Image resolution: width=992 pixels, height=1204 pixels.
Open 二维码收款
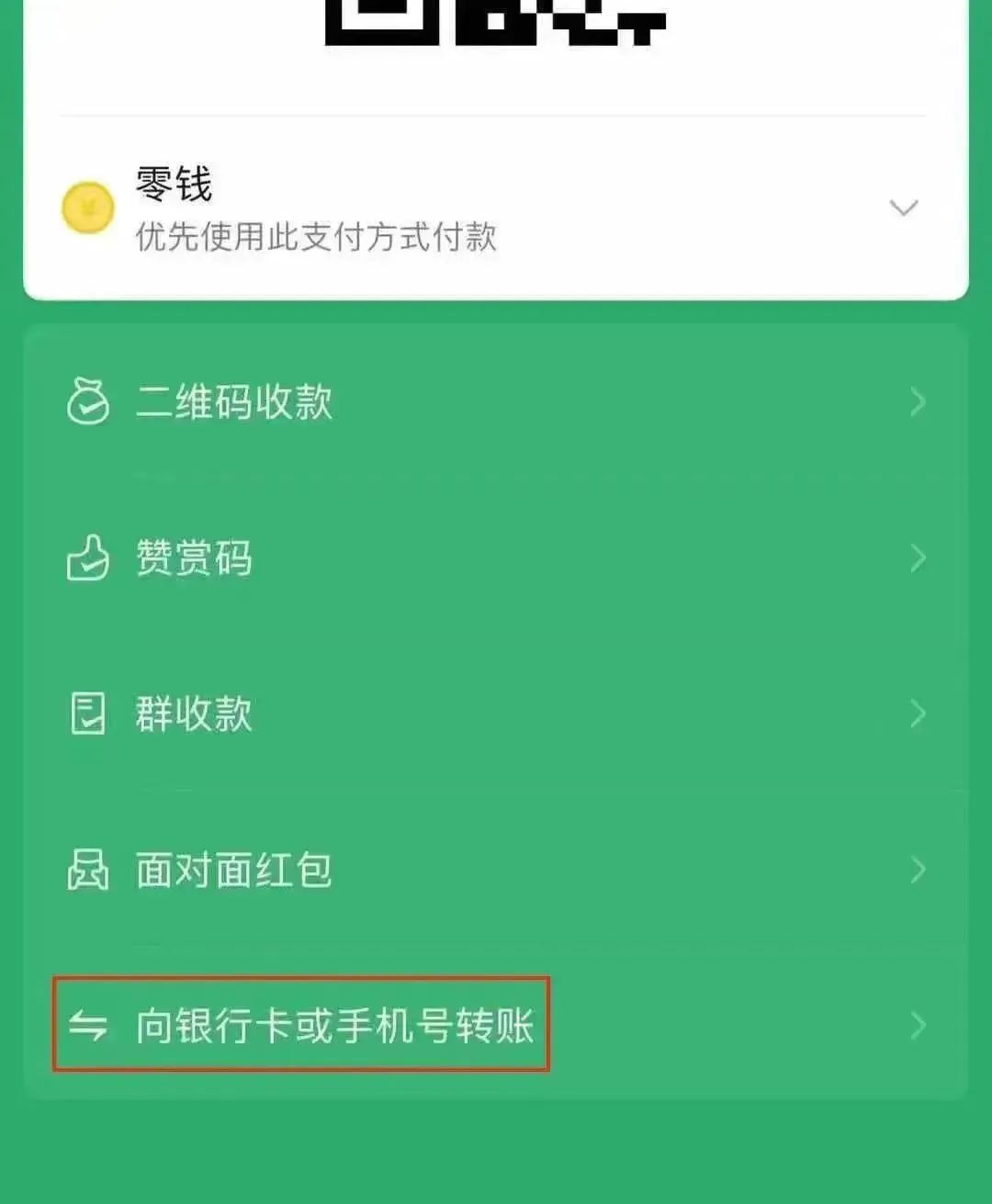pyautogui.click(x=234, y=402)
